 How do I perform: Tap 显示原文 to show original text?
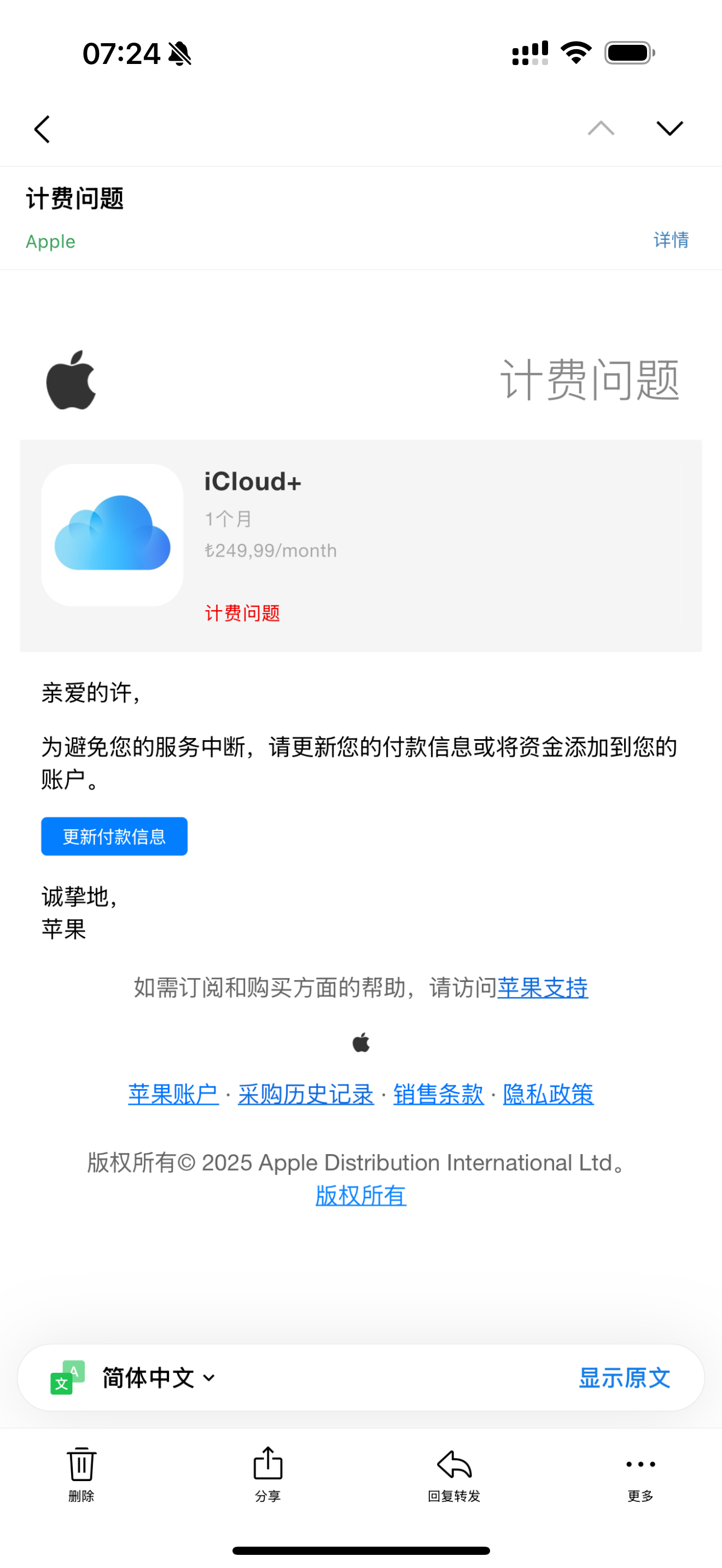pos(624,1378)
